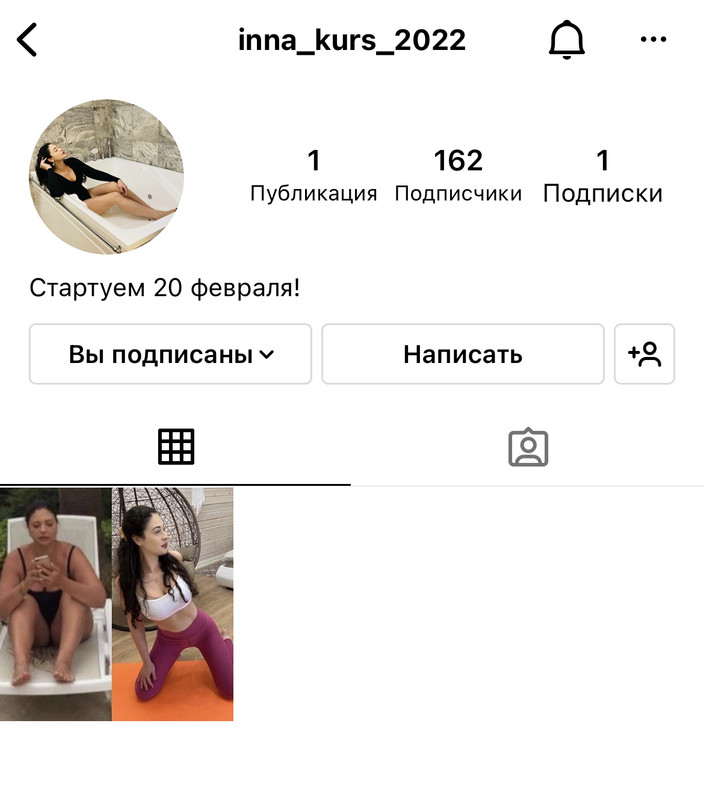Screen dimensions: 704x800
Task: Open the notifications bell for inna_kurs_2022
Action: click(567, 40)
